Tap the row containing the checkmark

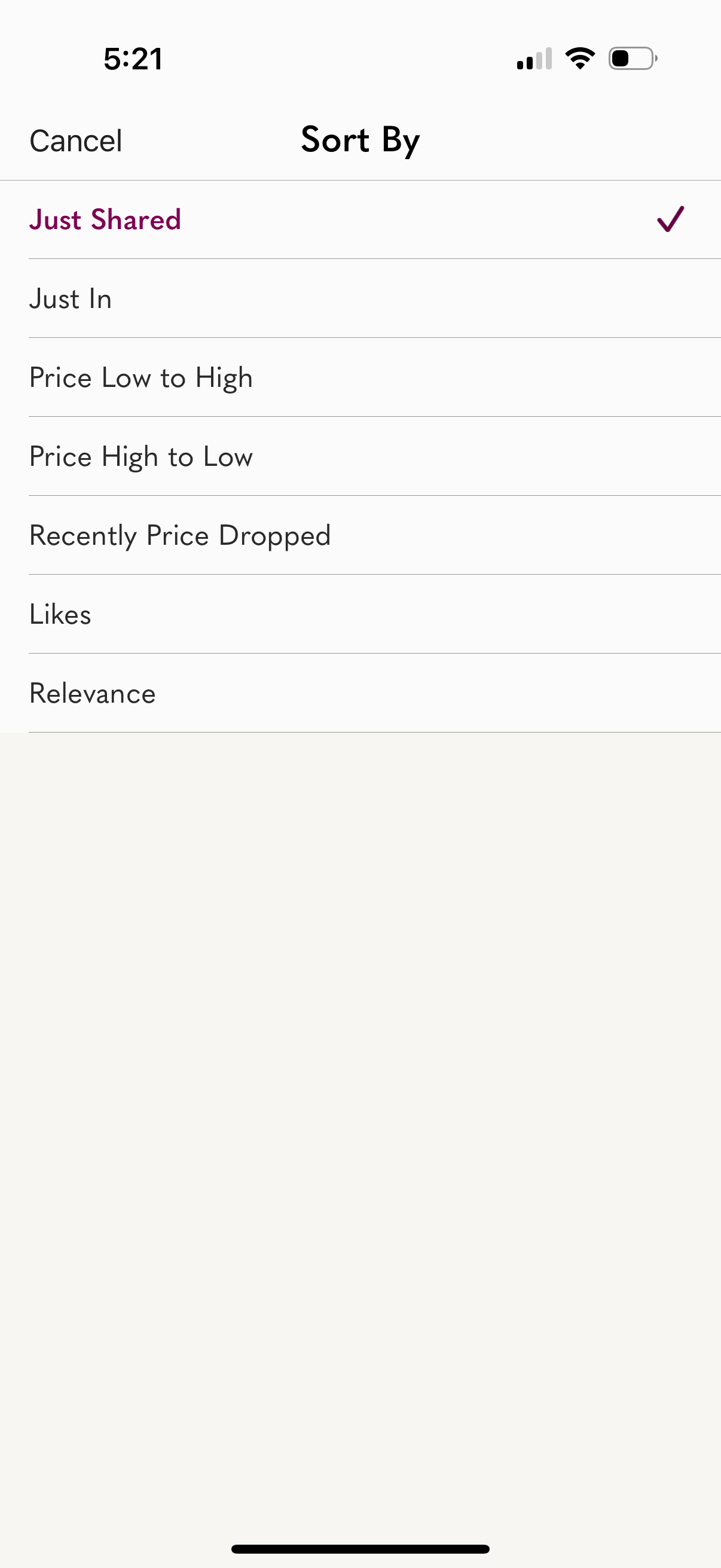pyautogui.click(x=360, y=219)
